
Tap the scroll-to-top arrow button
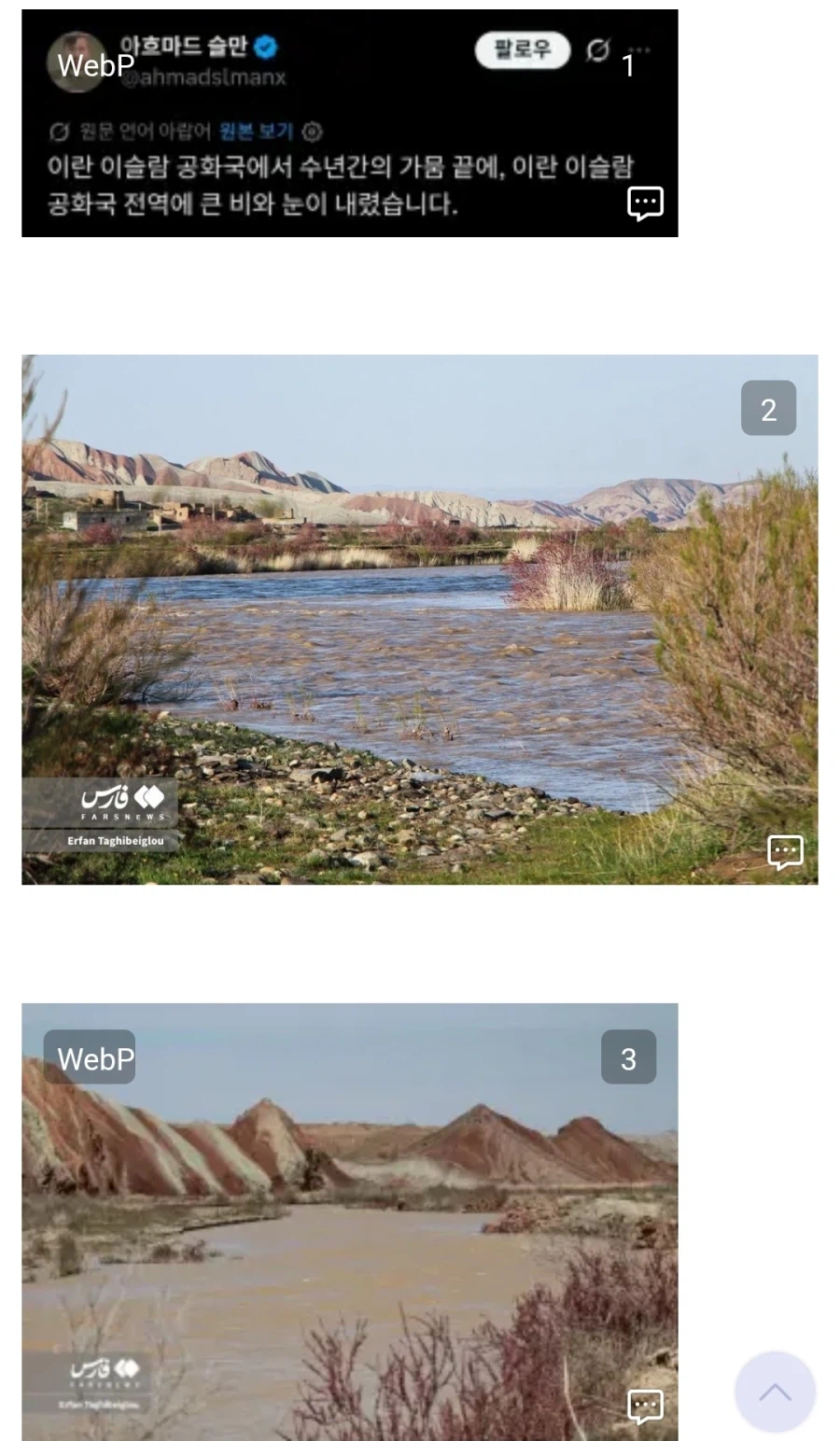775,1392
